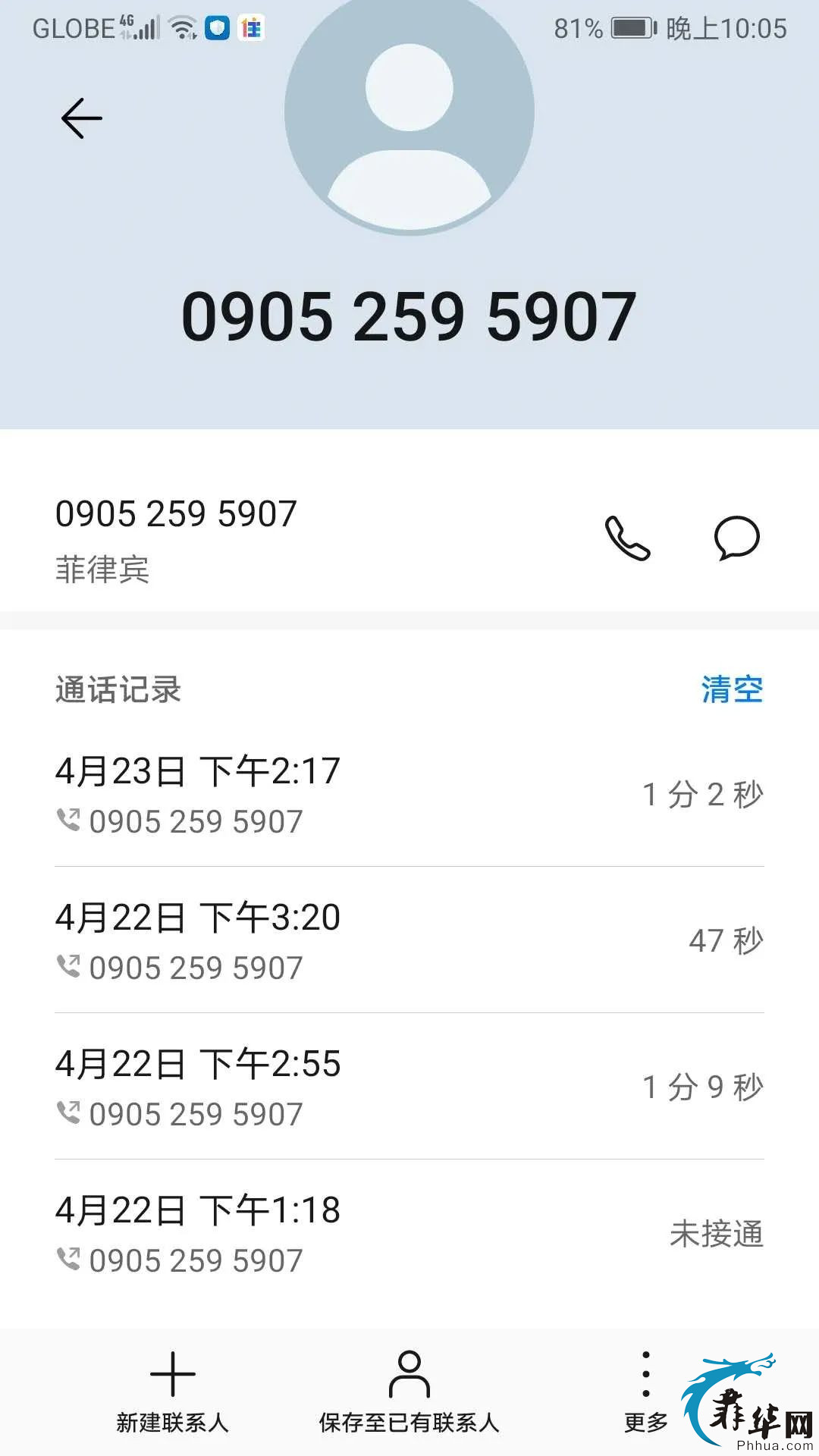Clear the call history with 清空
This screenshot has height=1456, width=819.
(732, 689)
